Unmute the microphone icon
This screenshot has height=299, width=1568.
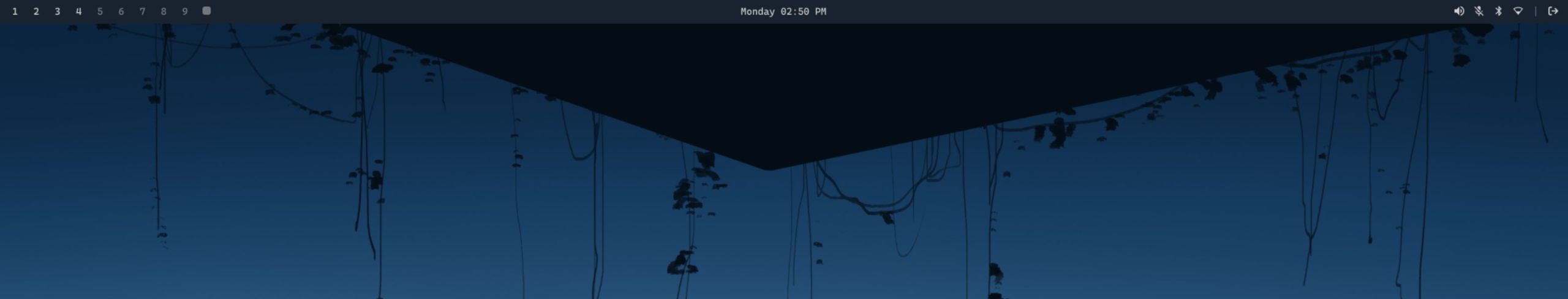(x=1479, y=11)
